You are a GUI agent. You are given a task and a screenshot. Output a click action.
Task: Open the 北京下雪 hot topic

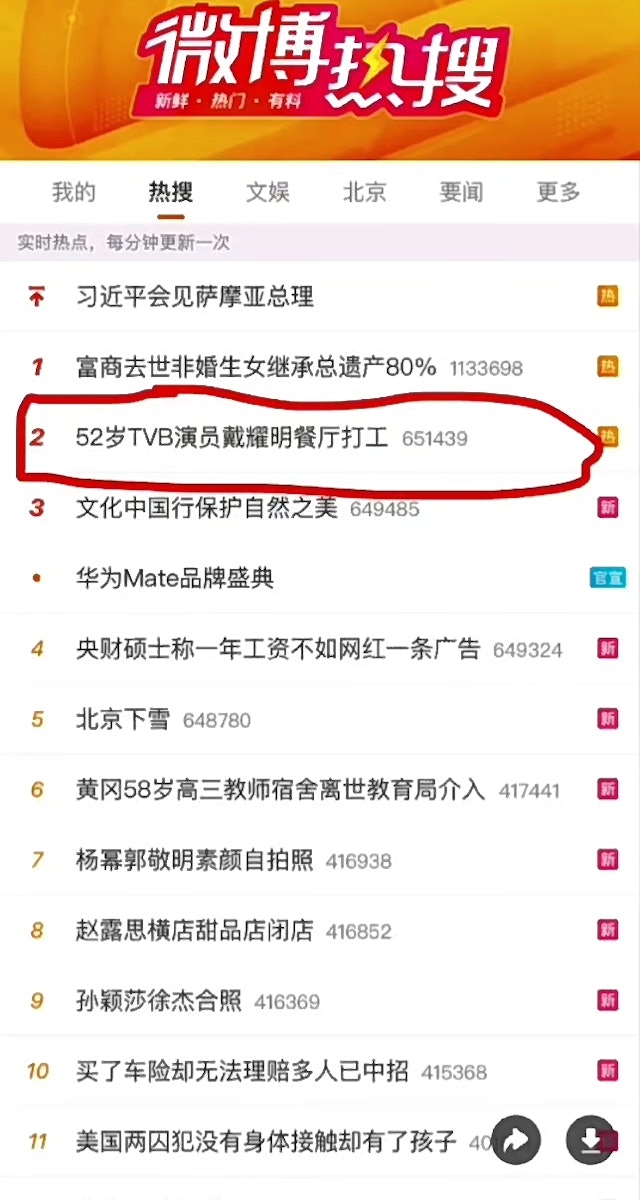tap(123, 719)
